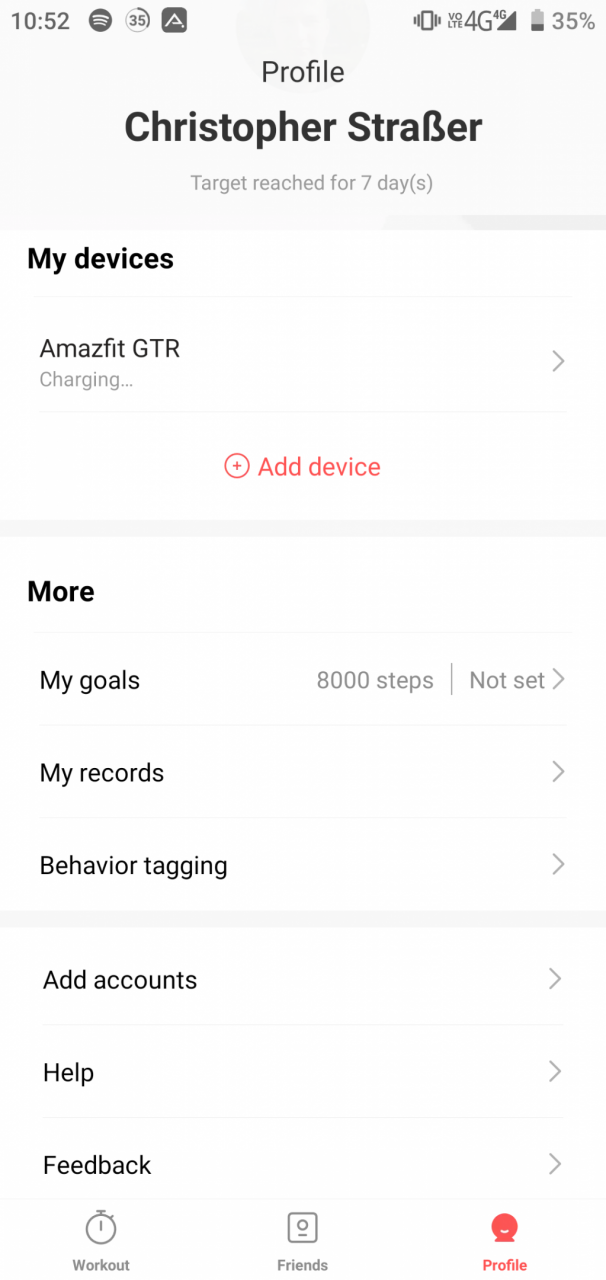Open the Feedback row
Viewport: 606px width, 1280px height.
click(x=303, y=1164)
